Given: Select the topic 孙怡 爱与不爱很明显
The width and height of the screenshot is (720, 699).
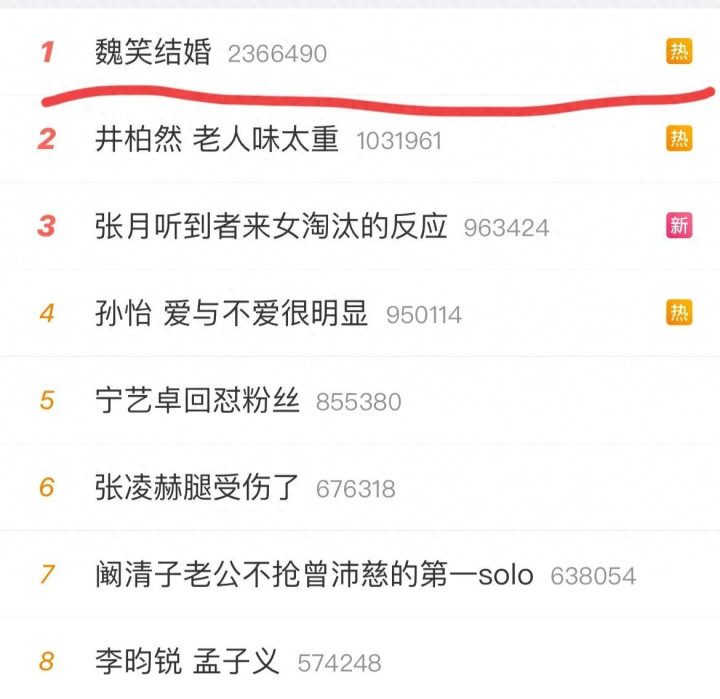Looking at the screenshot, I should click(x=231, y=314).
